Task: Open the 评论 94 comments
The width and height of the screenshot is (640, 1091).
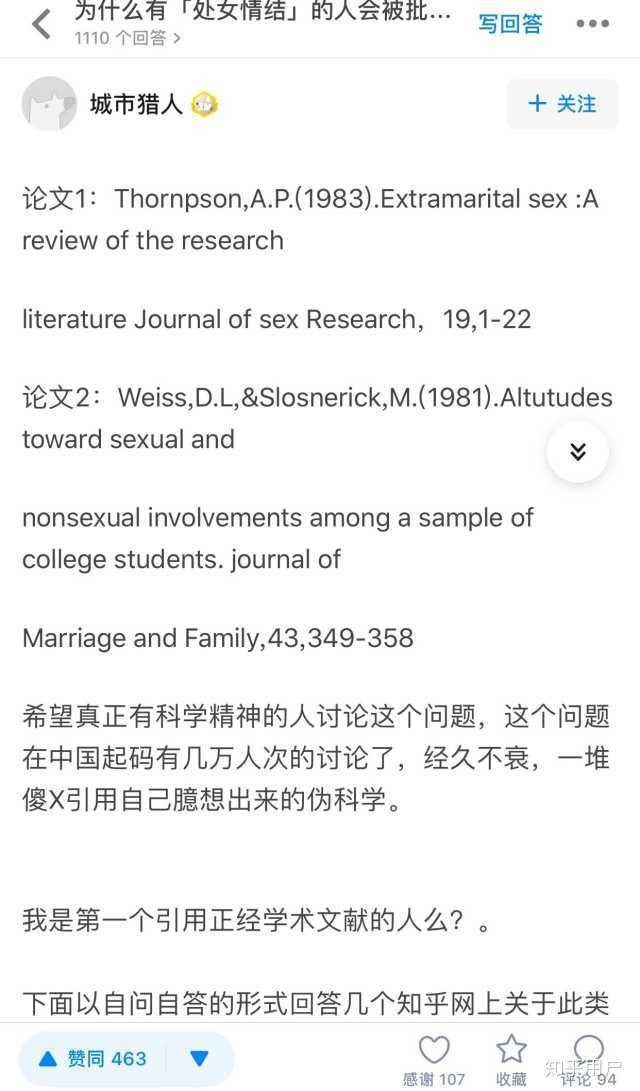Action: click(589, 1058)
